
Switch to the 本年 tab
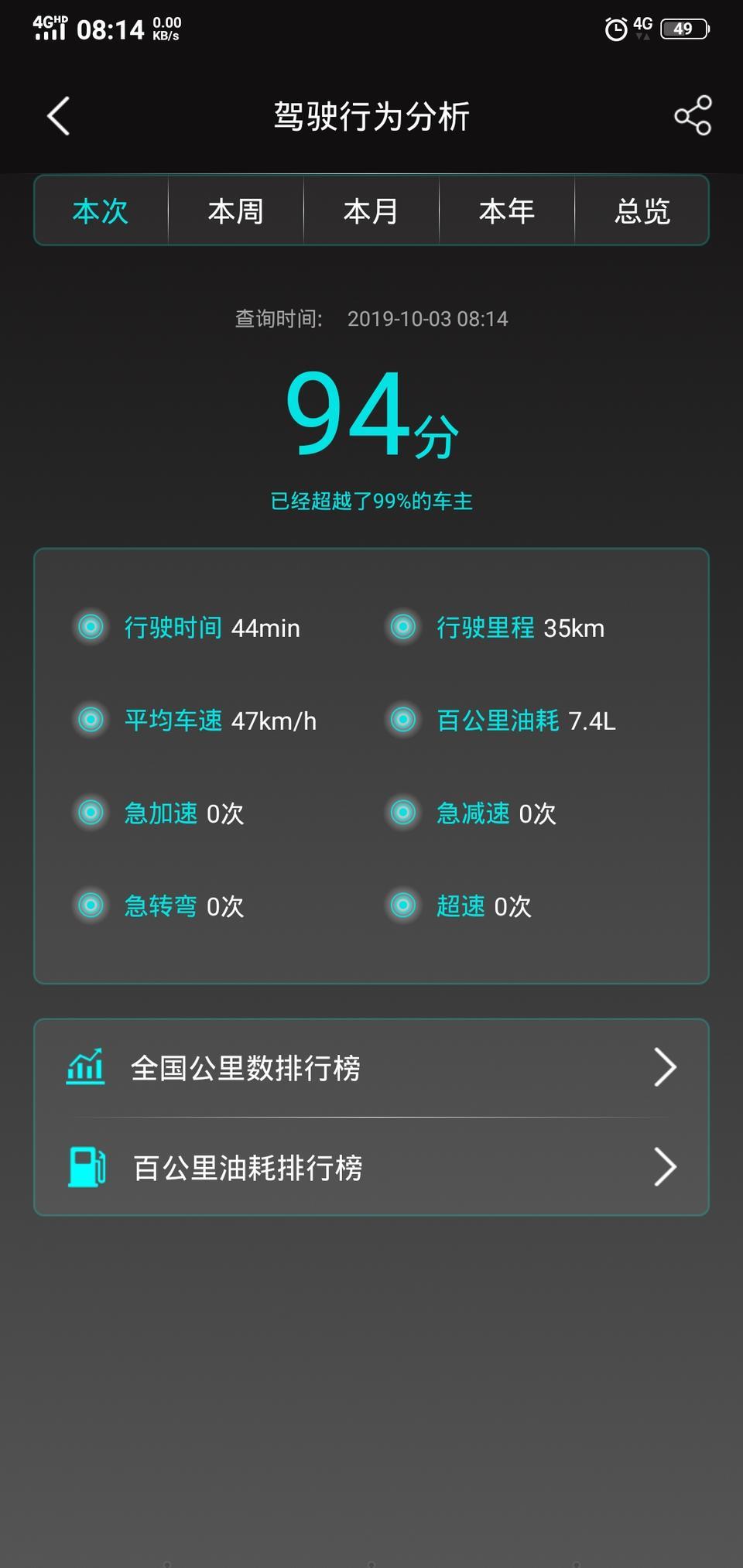507,211
